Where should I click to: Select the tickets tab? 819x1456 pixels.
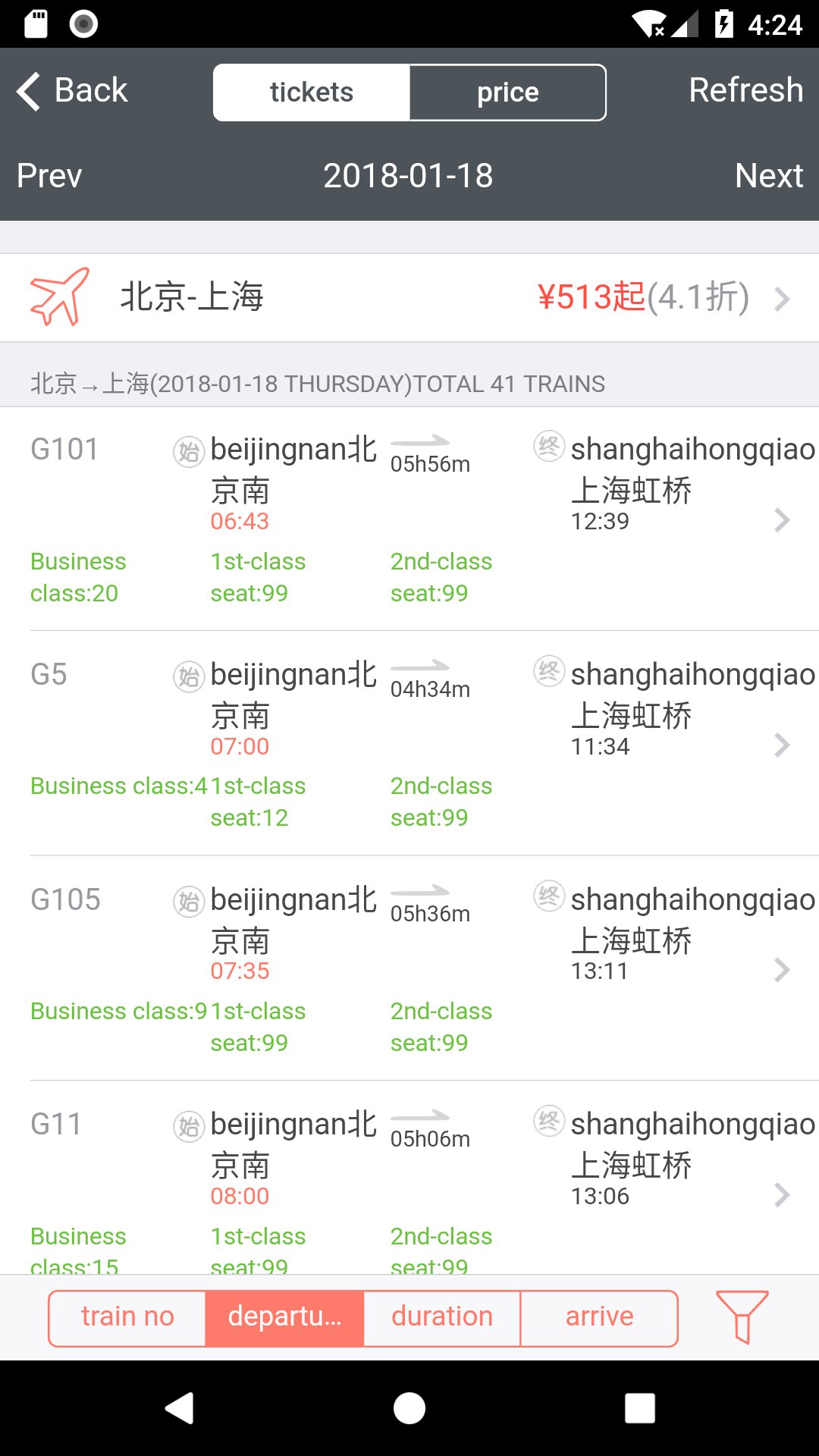312,93
